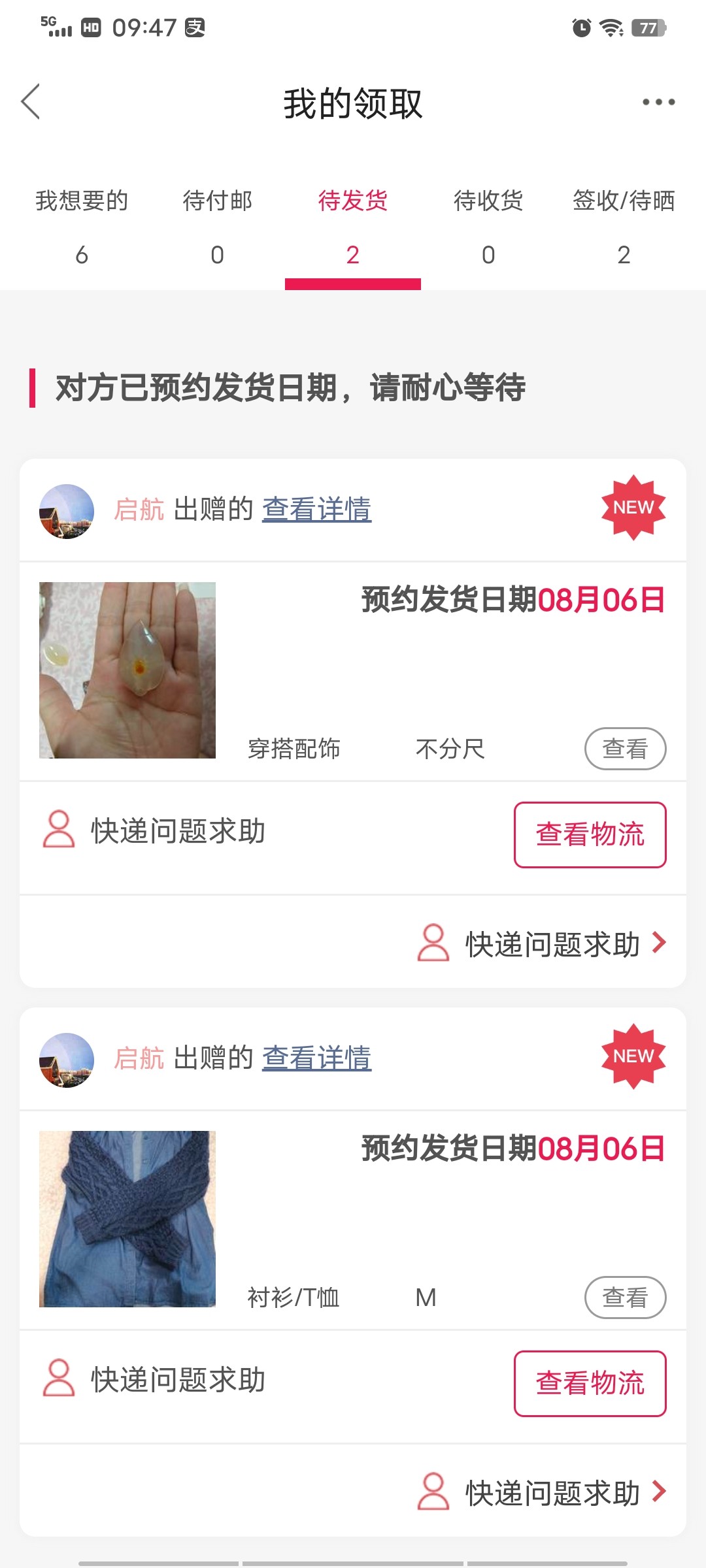Select the 待发货 tab
This screenshot has height=1568, width=706.
[x=353, y=225]
